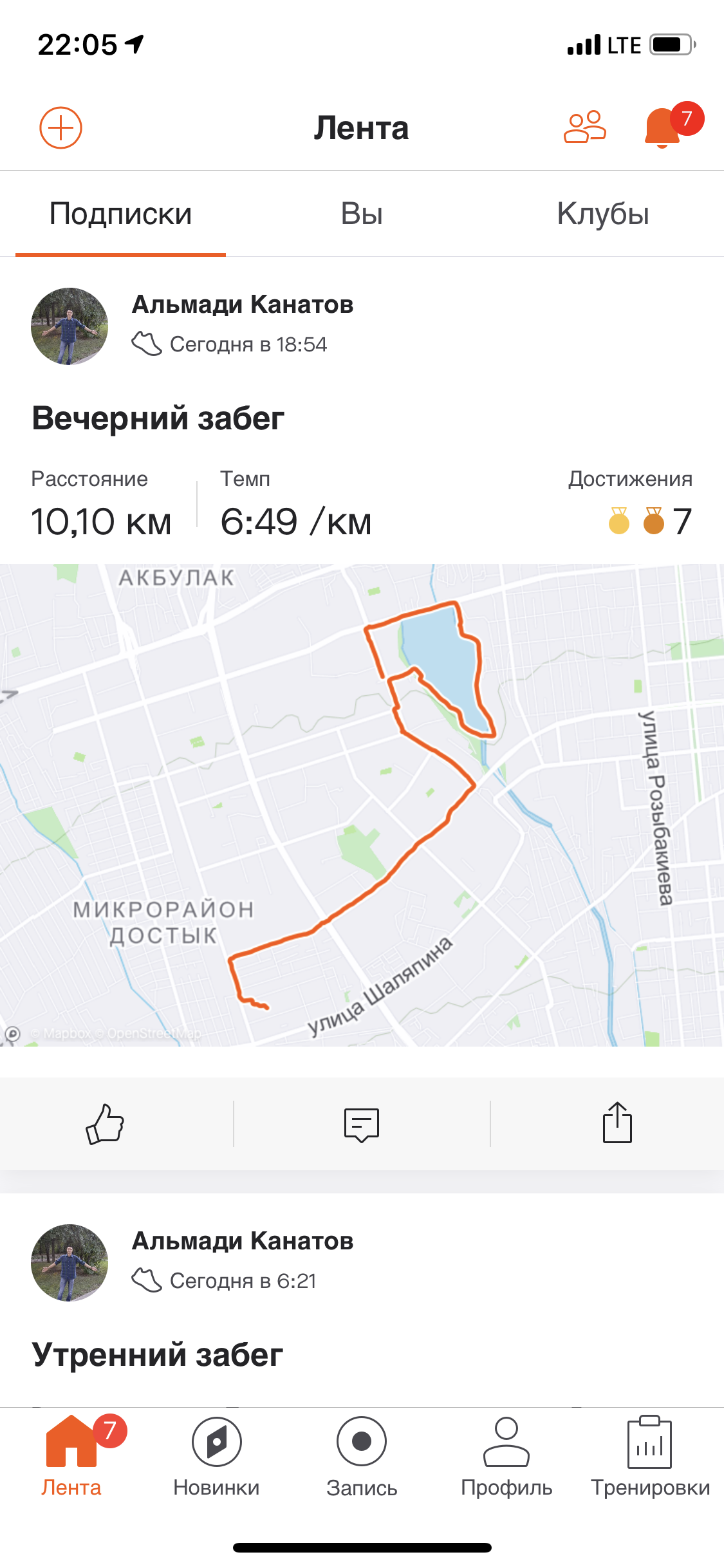Open the Профиль tab
The height and width of the screenshot is (1568, 724).
(x=506, y=1456)
